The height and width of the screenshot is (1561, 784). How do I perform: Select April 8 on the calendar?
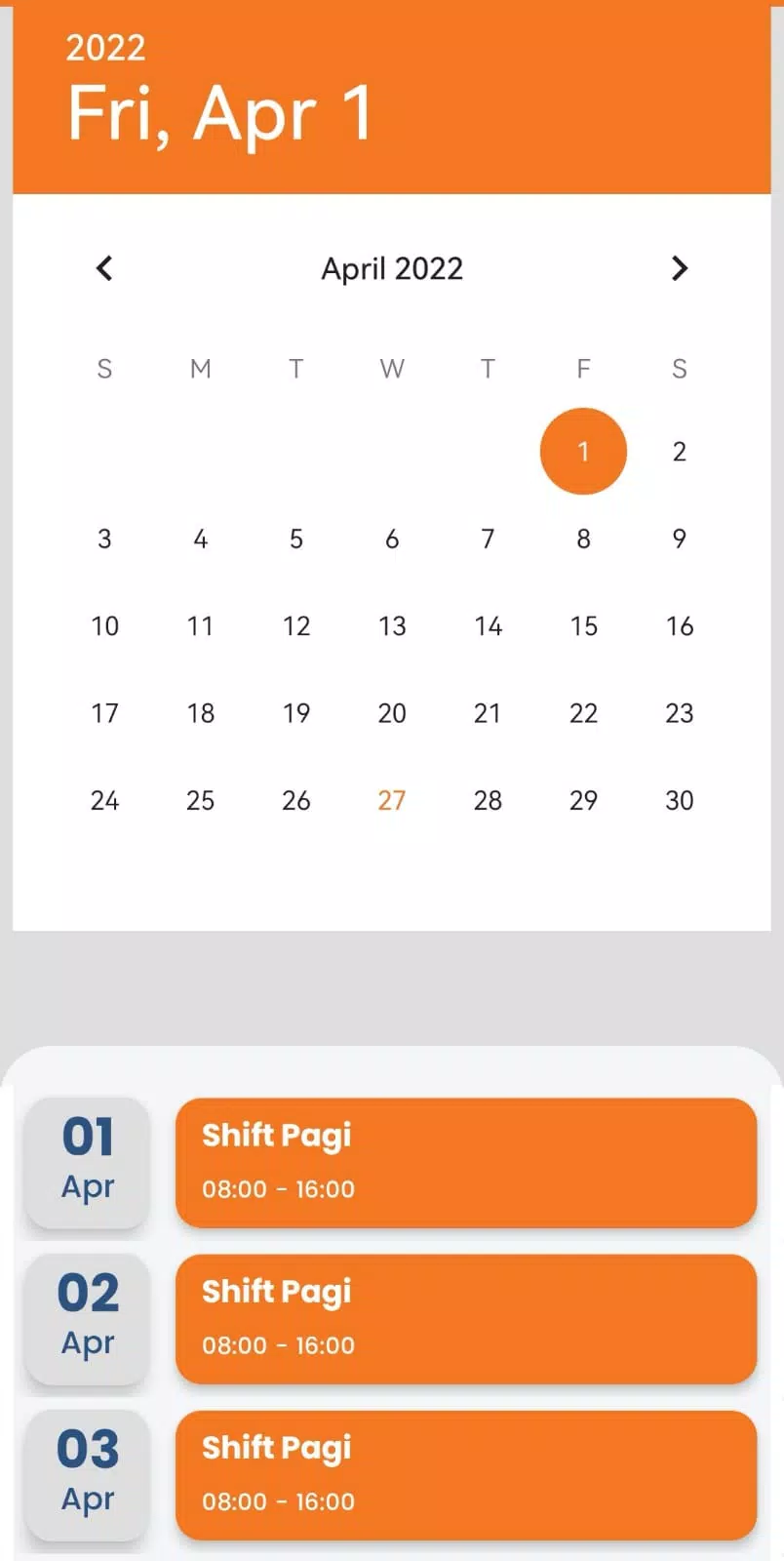[583, 539]
